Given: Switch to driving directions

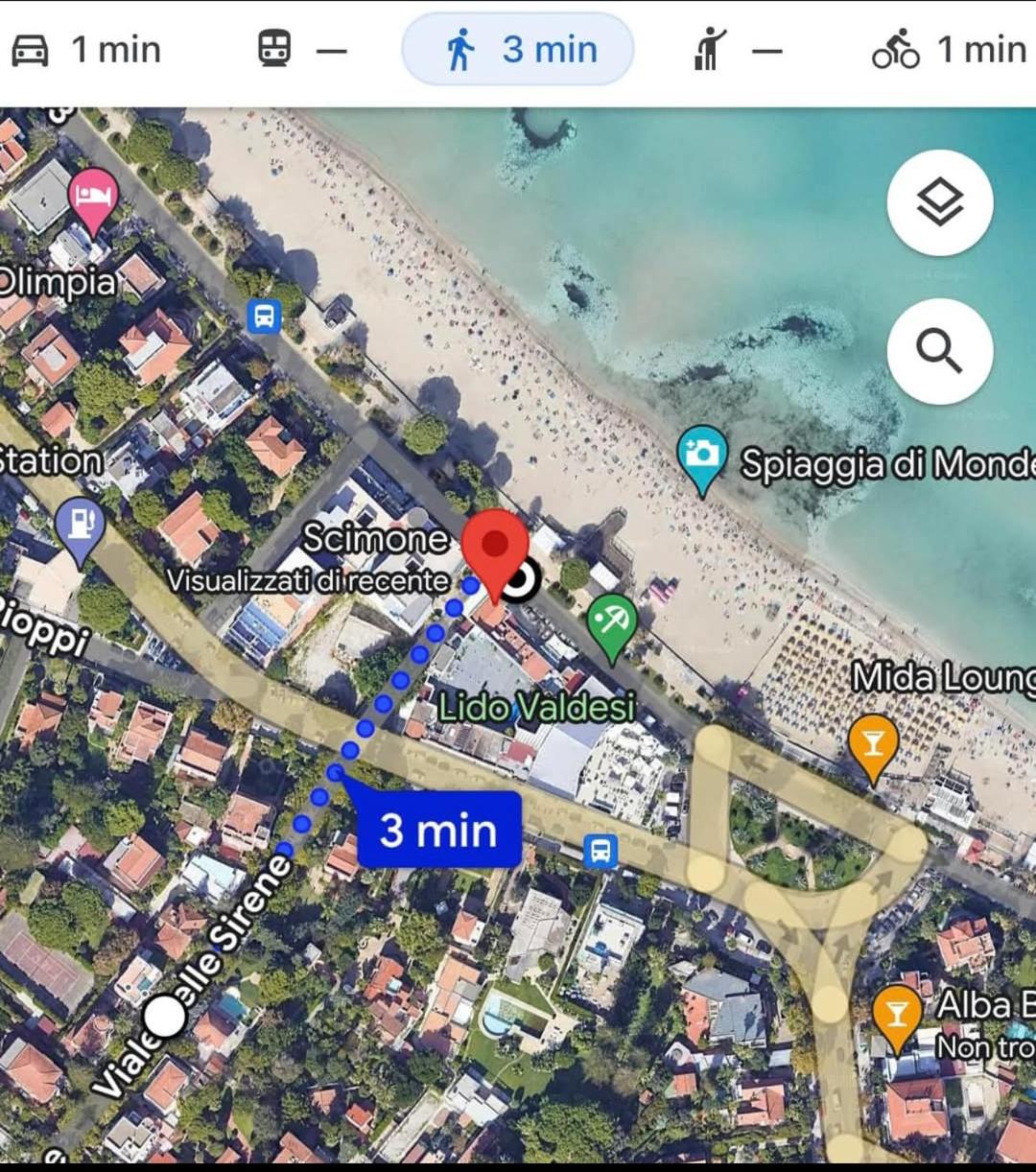Looking at the screenshot, I should (86, 50).
